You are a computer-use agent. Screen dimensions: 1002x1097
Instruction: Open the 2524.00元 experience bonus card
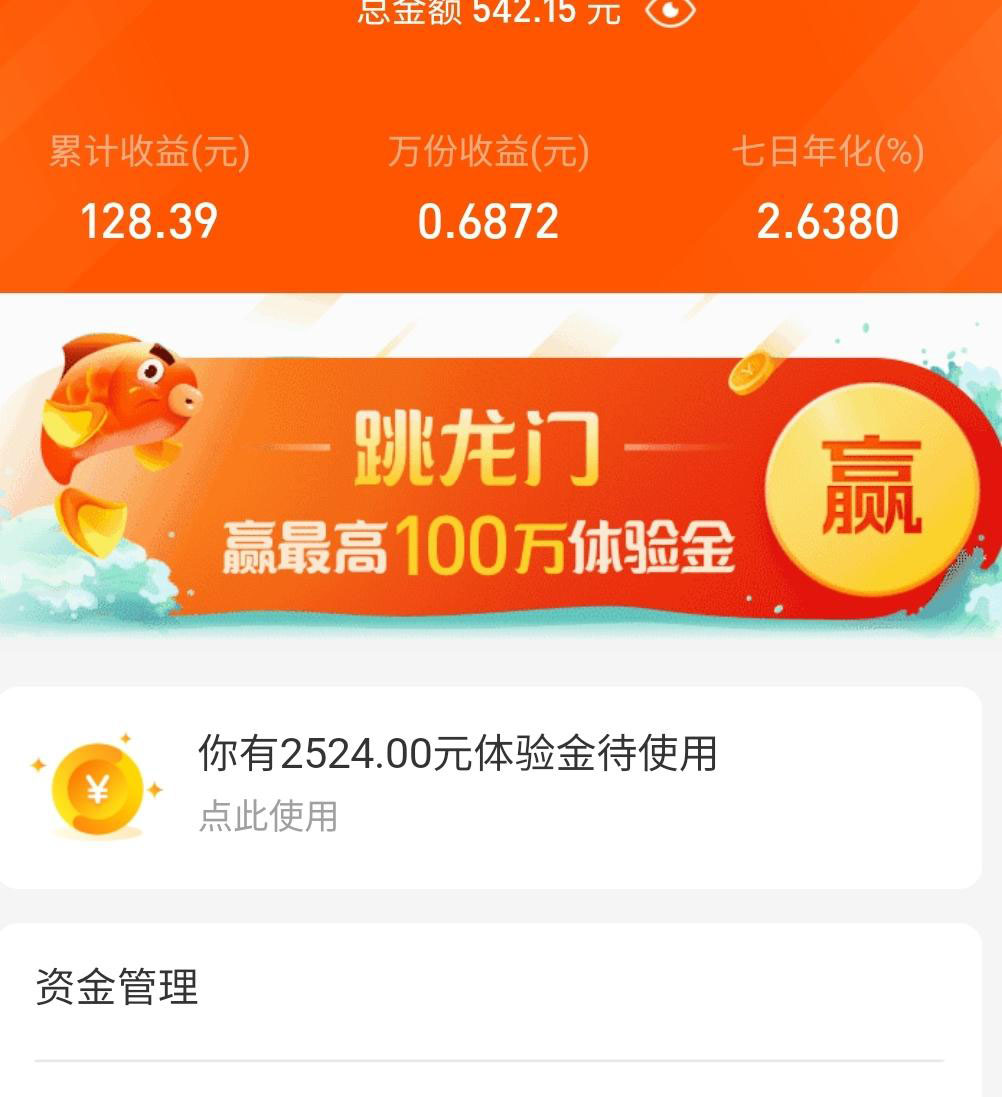coord(490,786)
